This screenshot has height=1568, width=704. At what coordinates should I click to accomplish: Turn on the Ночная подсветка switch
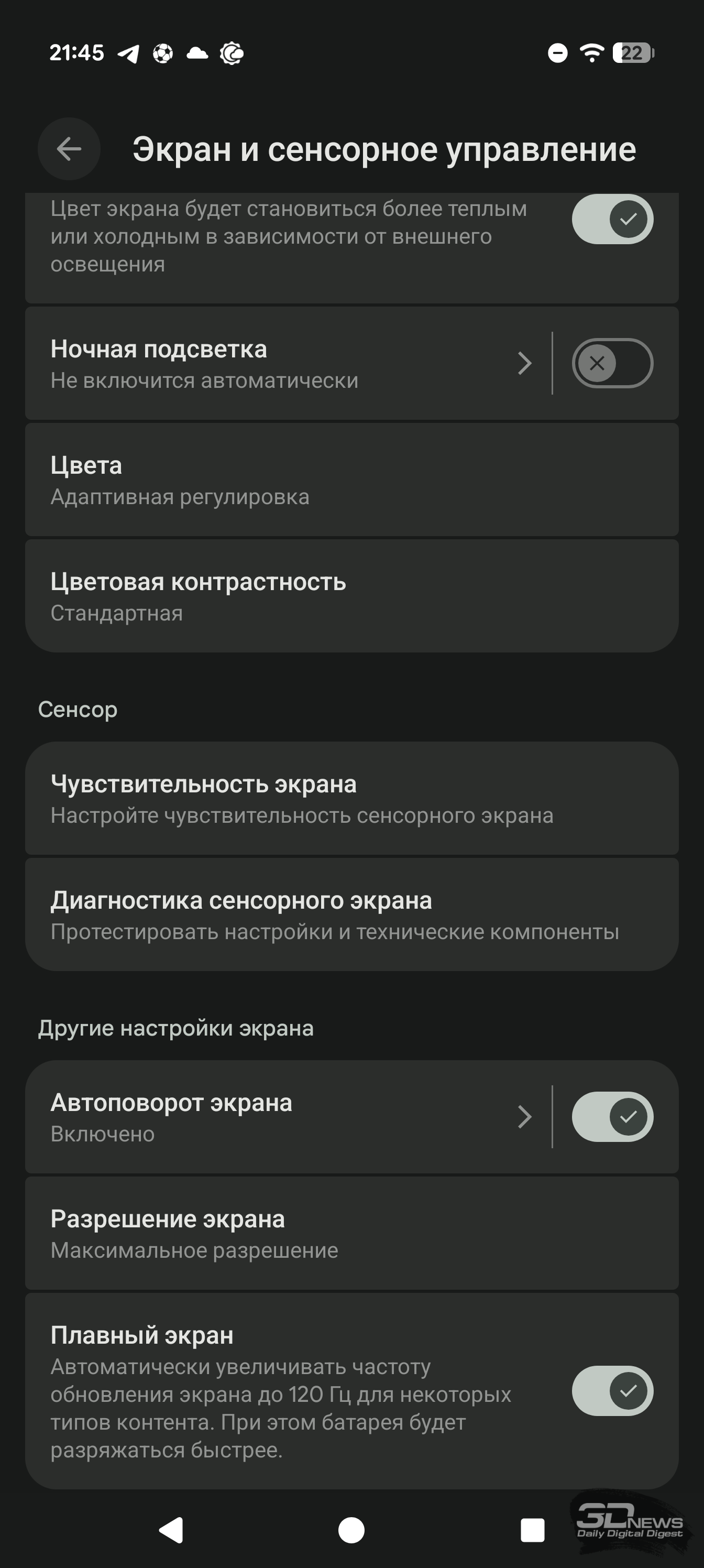(612, 363)
